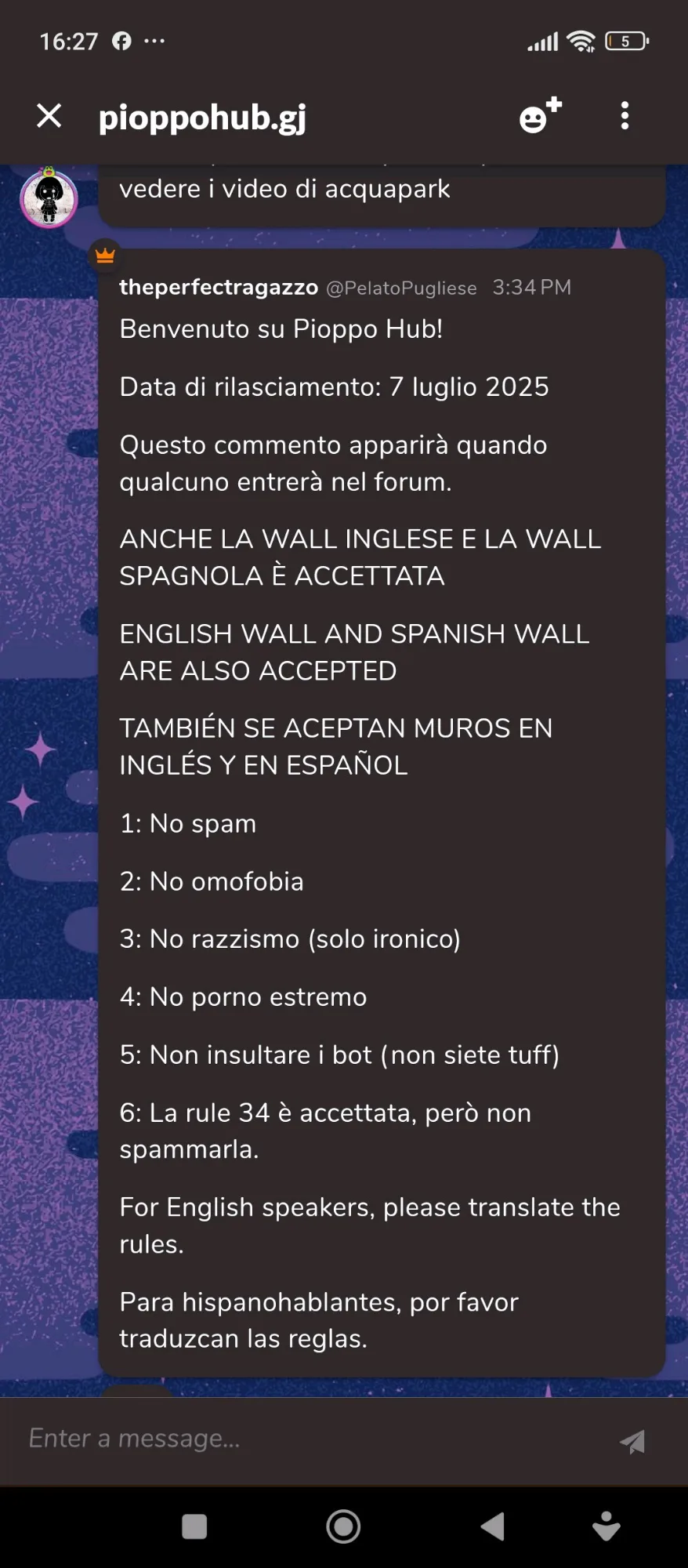Close the pioppohub.gj chat
Screen dimensions: 688x1568
pyautogui.click(x=49, y=116)
